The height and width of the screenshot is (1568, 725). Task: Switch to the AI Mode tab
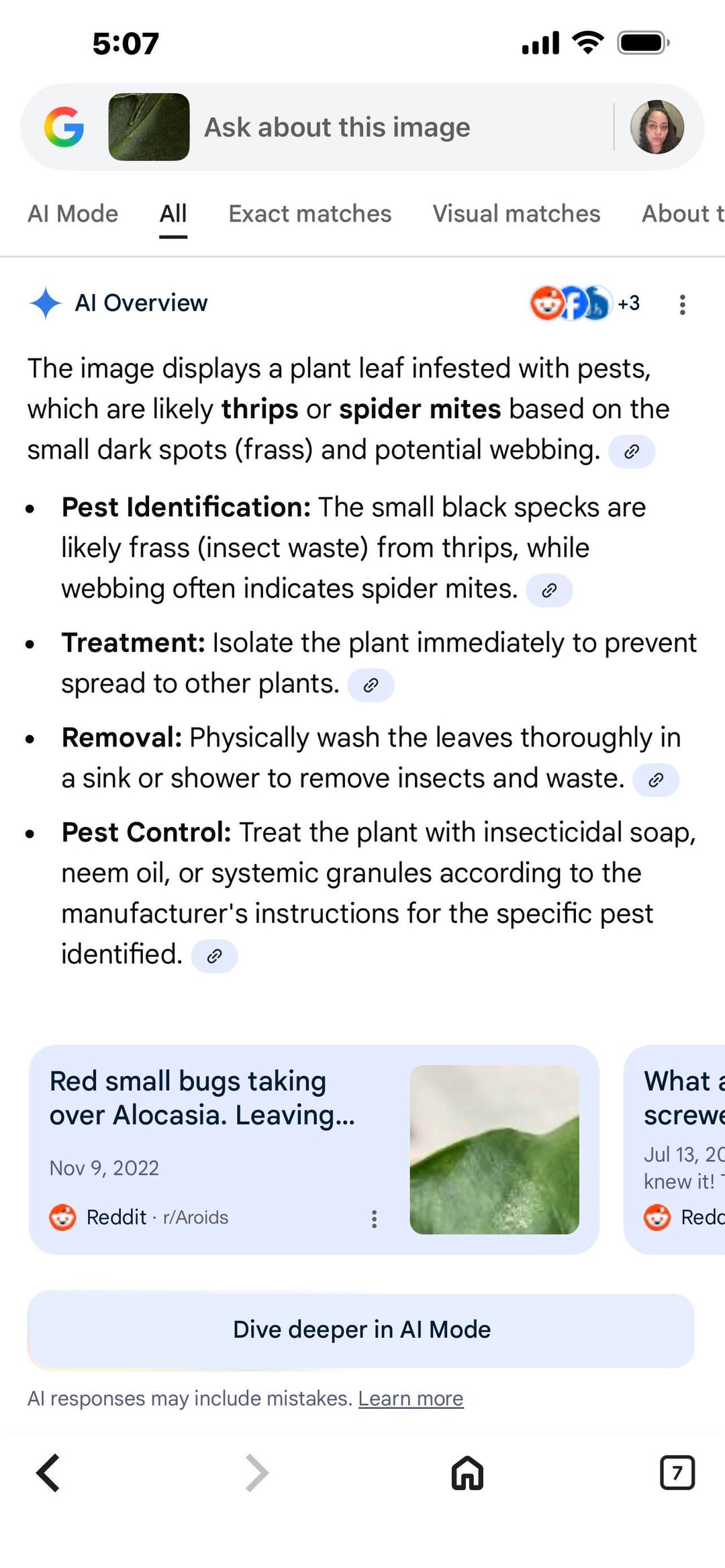pos(72,213)
